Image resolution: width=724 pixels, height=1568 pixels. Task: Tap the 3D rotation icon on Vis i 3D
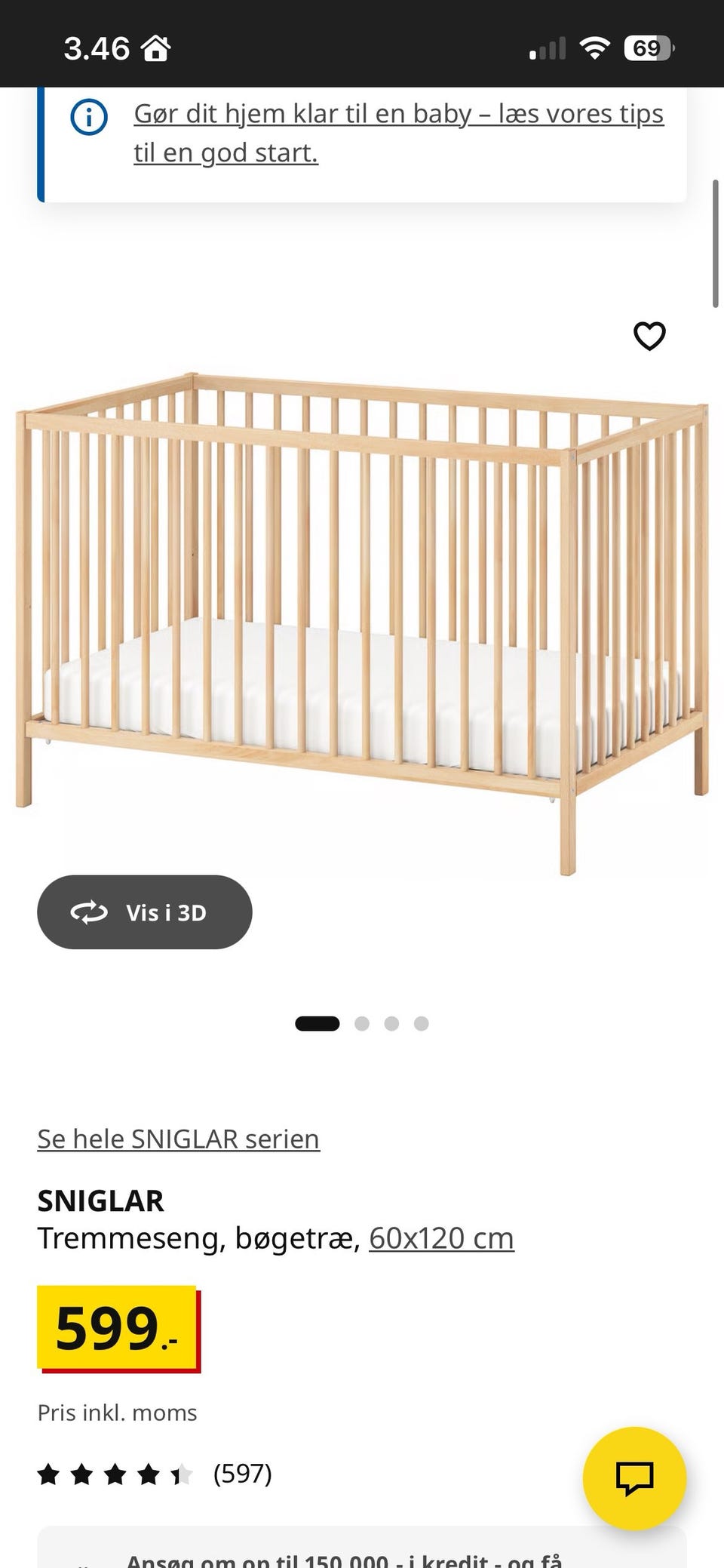(x=90, y=912)
